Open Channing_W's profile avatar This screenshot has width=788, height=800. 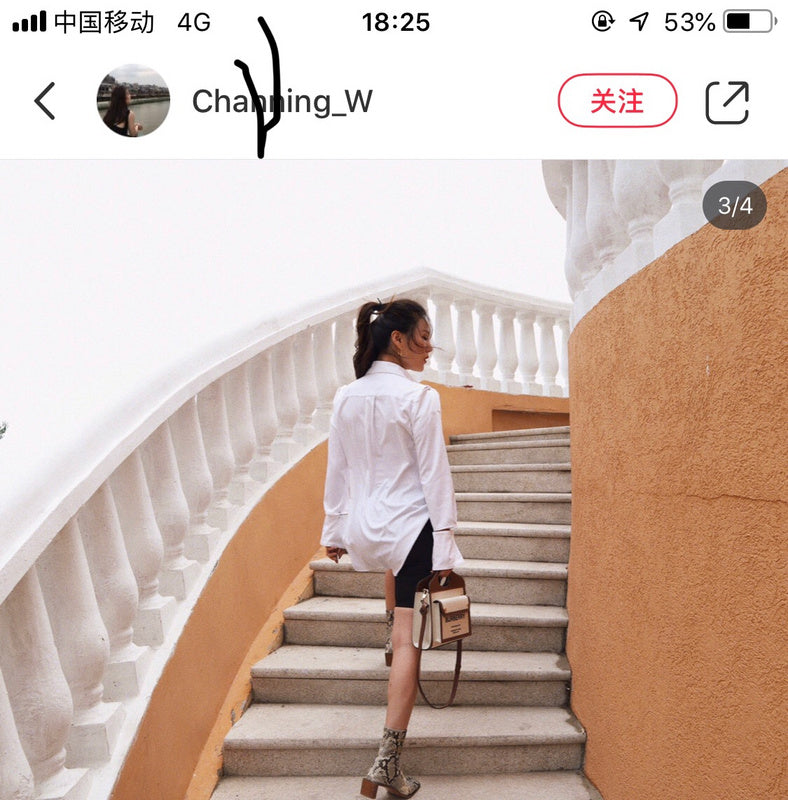pyautogui.click(x=133, y=101)
